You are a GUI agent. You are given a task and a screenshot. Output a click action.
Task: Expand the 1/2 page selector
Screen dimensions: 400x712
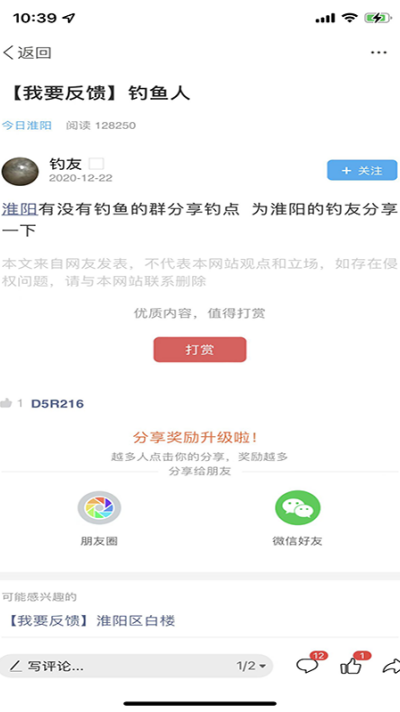click(251, 666)
